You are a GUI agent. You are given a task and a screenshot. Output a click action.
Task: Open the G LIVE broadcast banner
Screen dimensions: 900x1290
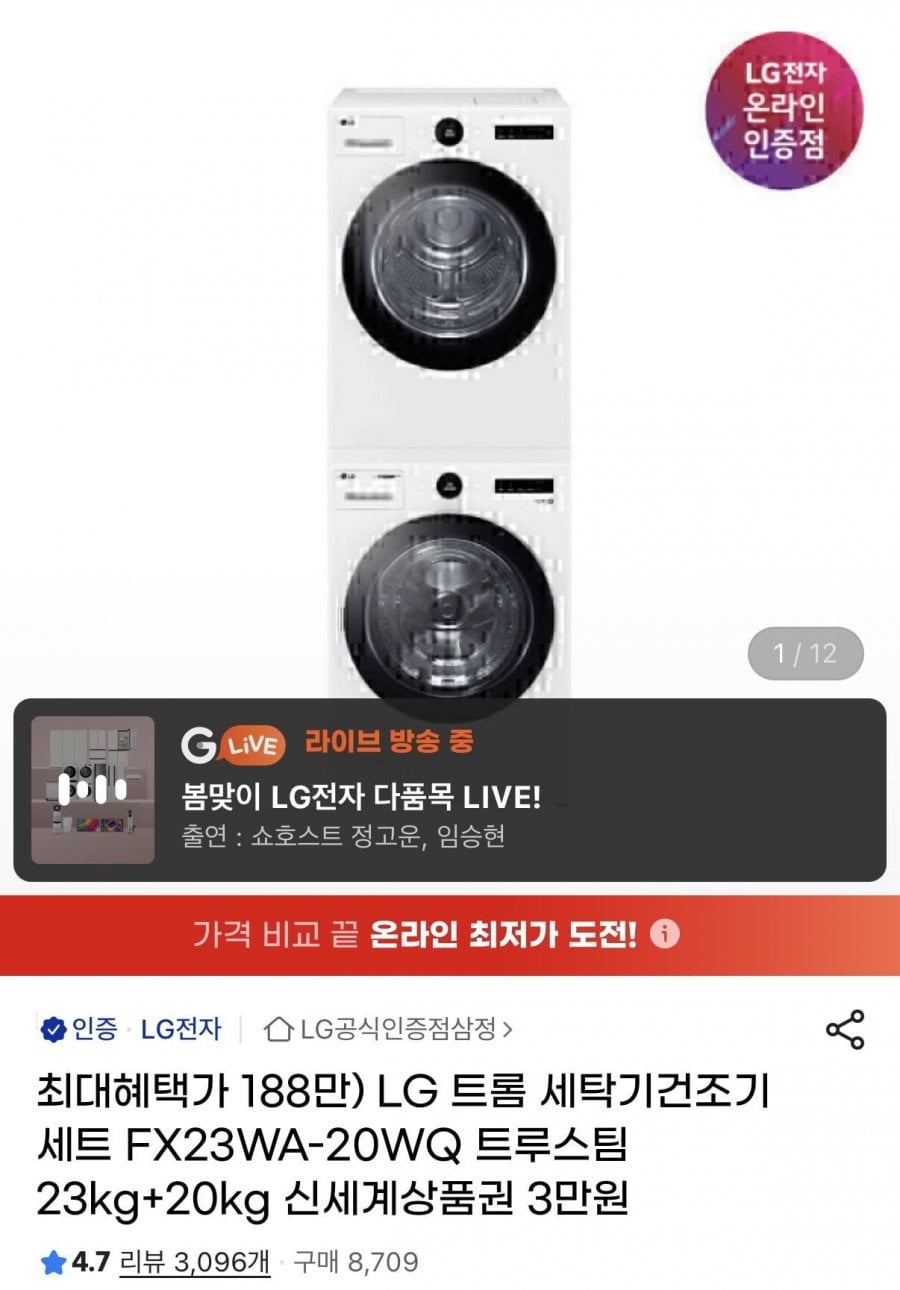point(449,789)
